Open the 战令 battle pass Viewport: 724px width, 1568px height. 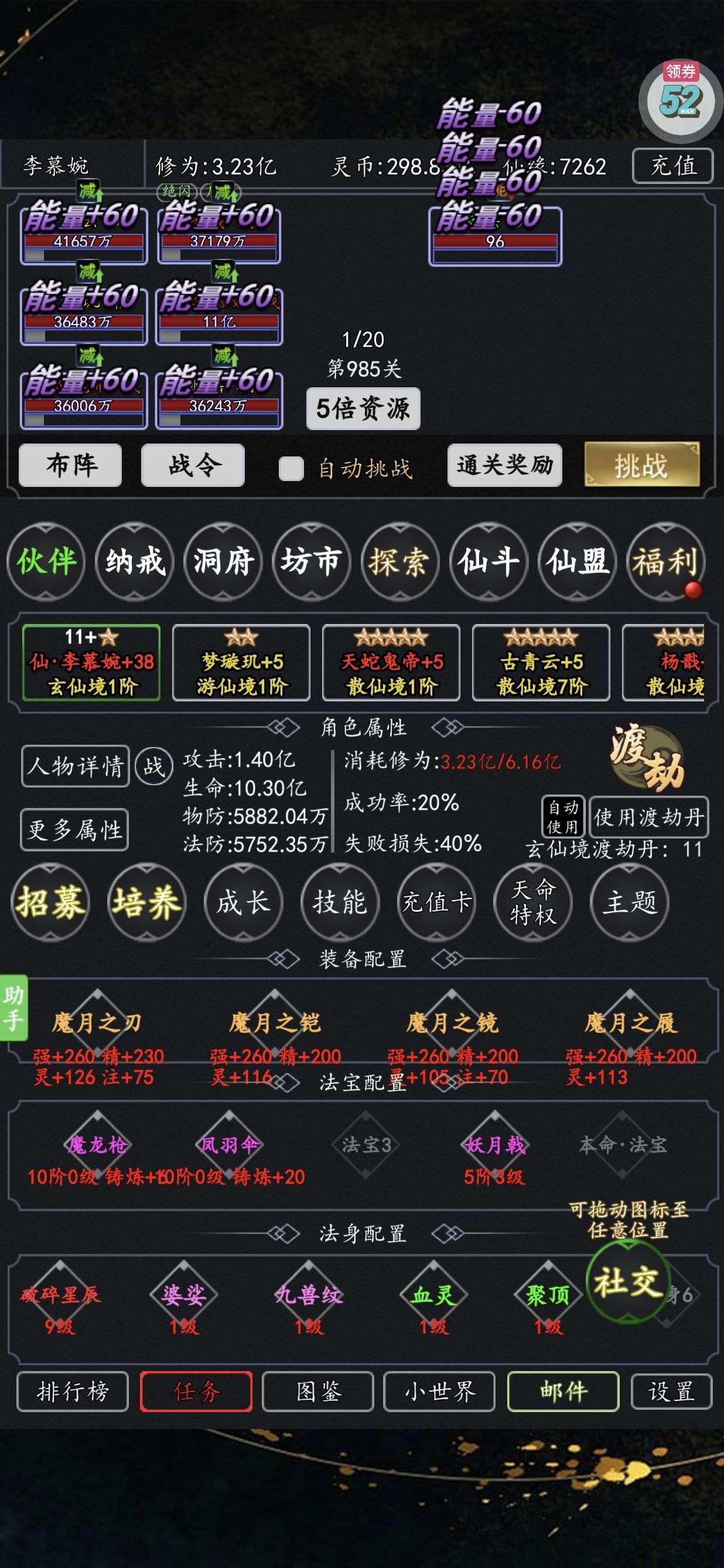(193, 465)
